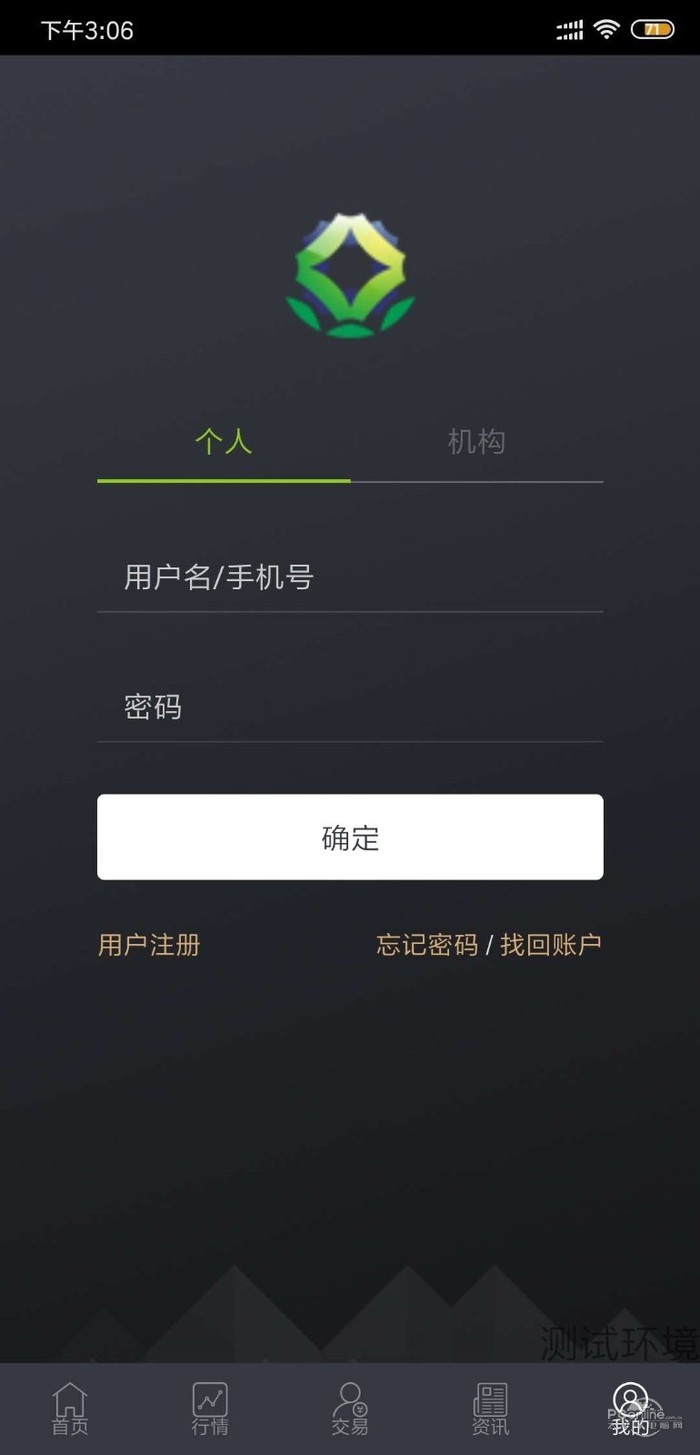Switch to the 个人 login tab
The height and width of the screenshot is (1455, 700).
coord(223,442)
